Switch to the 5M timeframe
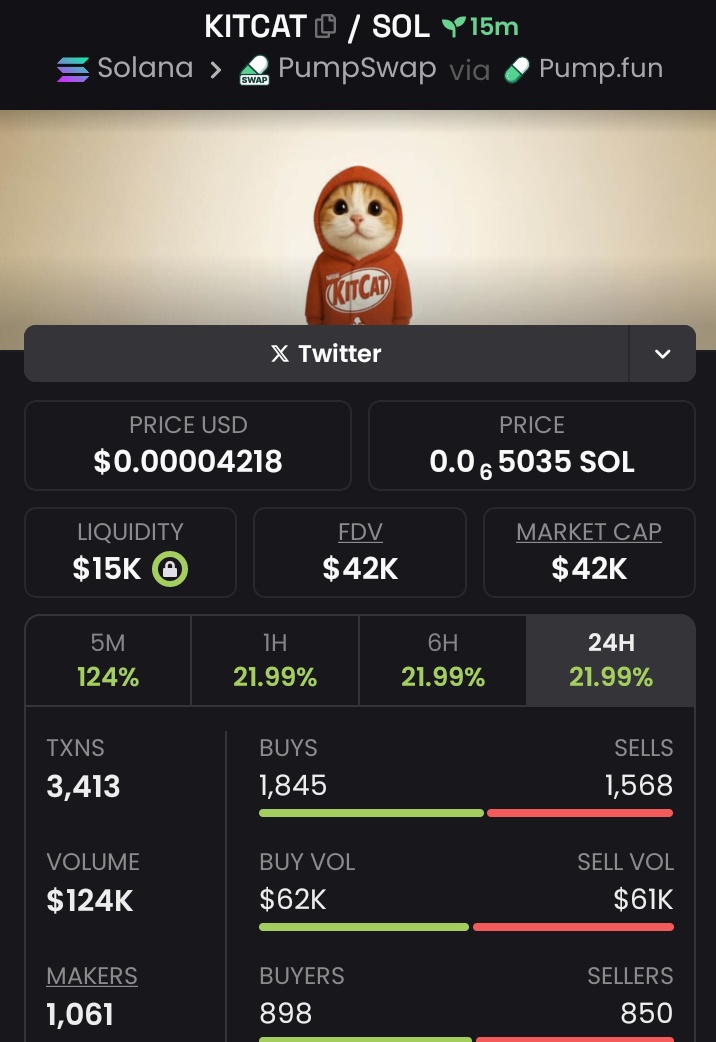The image size is (716, 1042). pos(108,660)
